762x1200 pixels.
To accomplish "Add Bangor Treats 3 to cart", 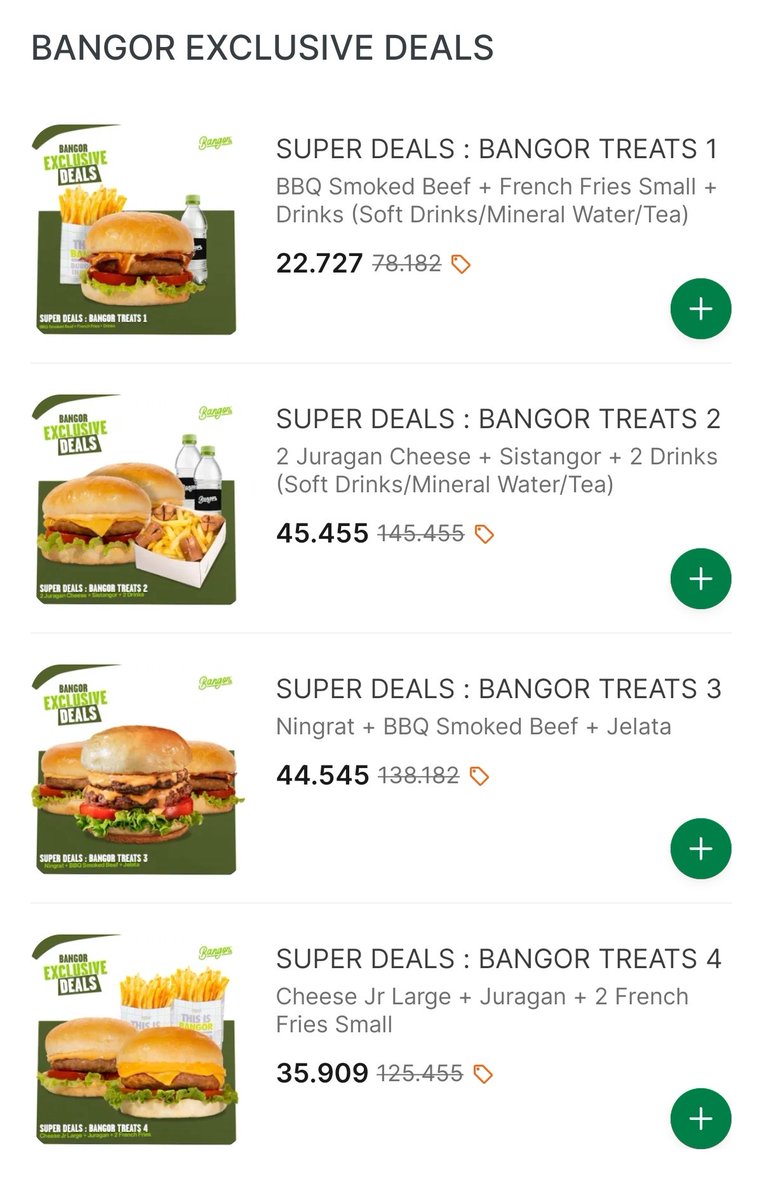I will tap(700, 849).
